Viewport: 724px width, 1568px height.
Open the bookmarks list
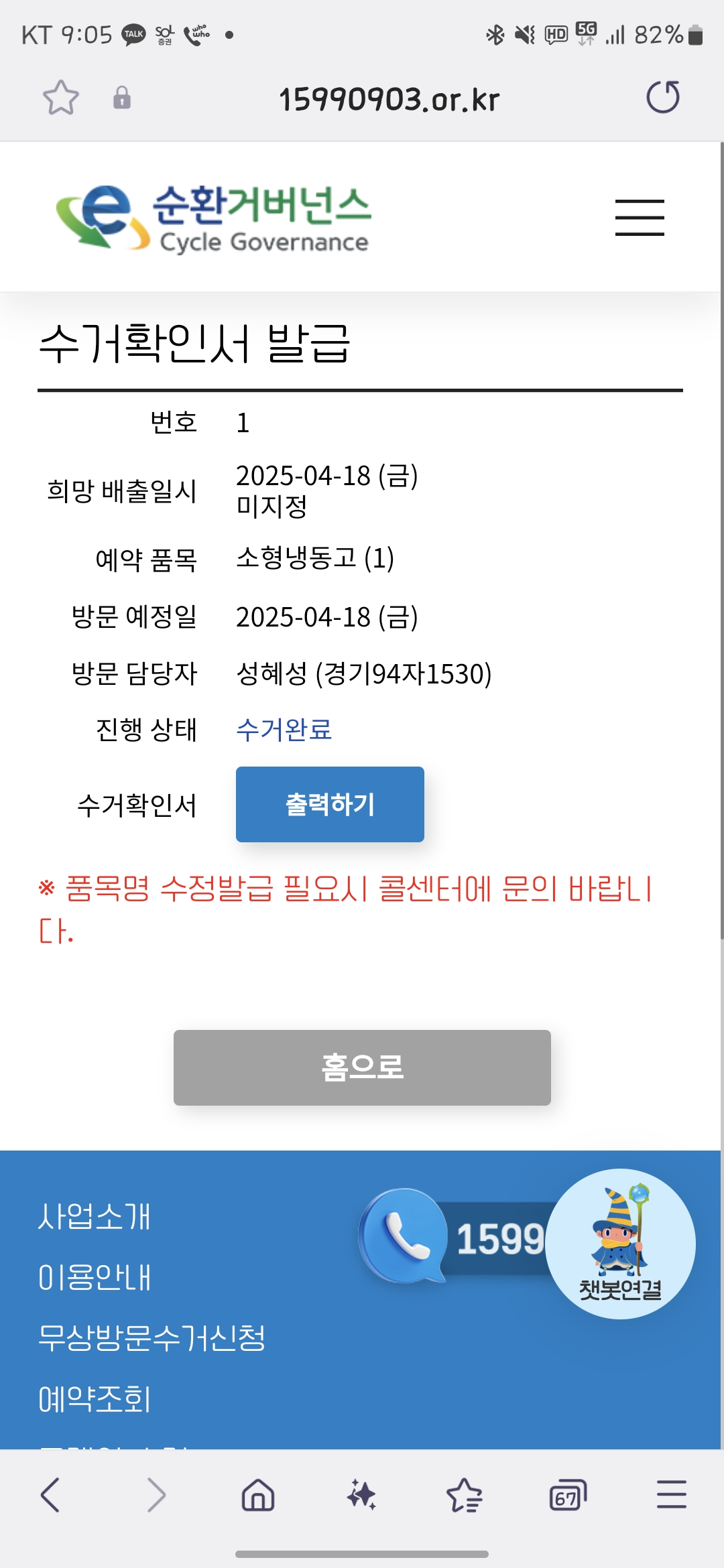pos(464,1495)
